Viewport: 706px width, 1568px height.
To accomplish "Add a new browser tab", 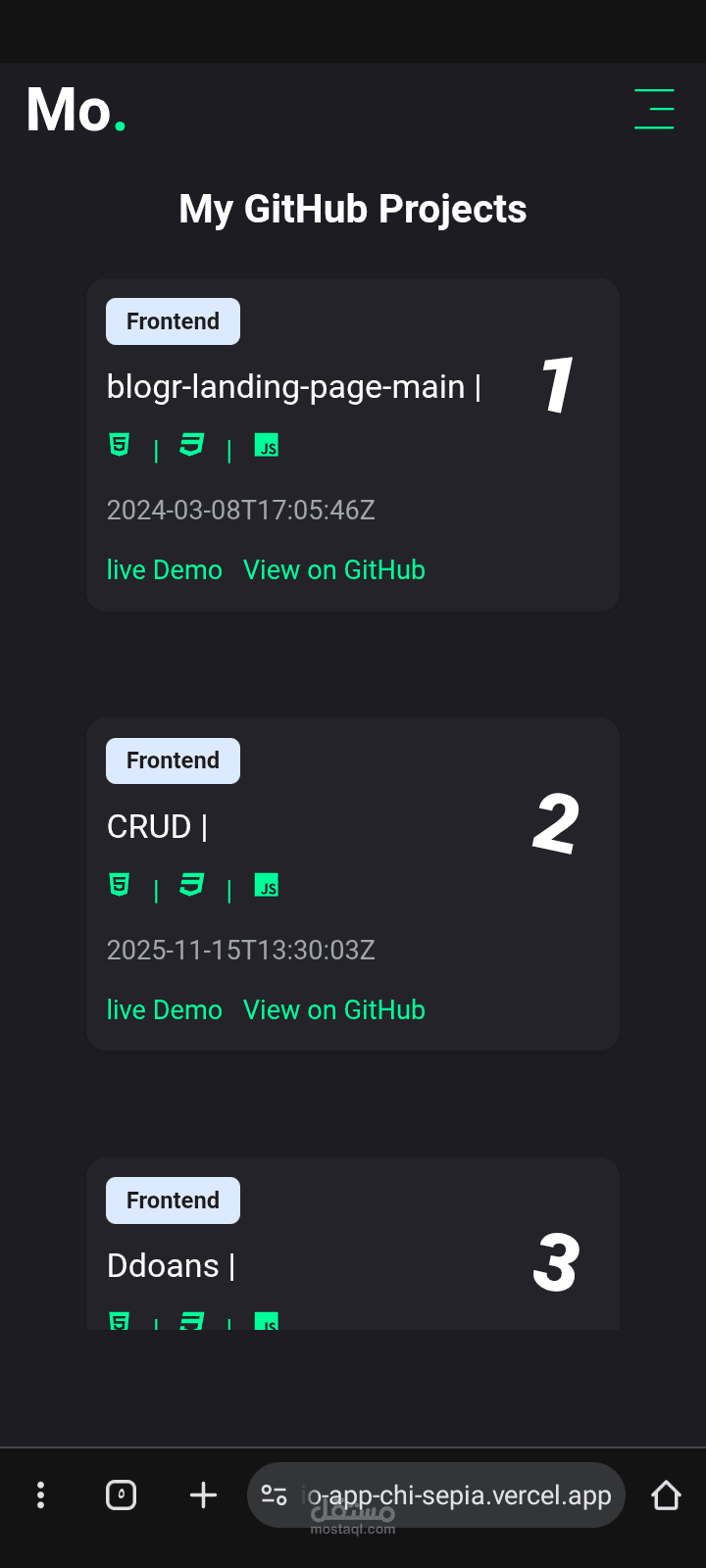I will pyautogui.click(x=203, y=1494).
